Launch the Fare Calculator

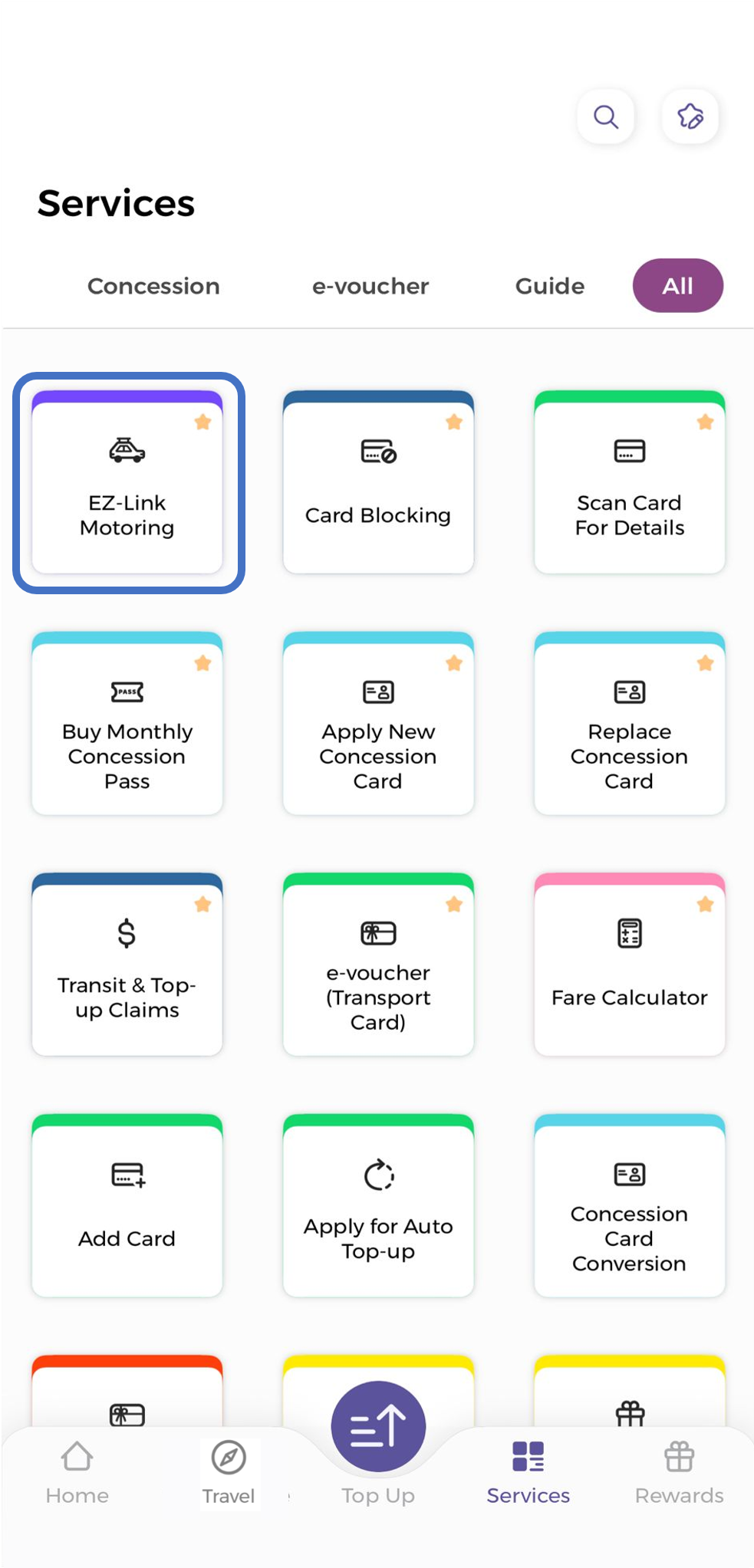pyautogui.click(x=629, y=966)
